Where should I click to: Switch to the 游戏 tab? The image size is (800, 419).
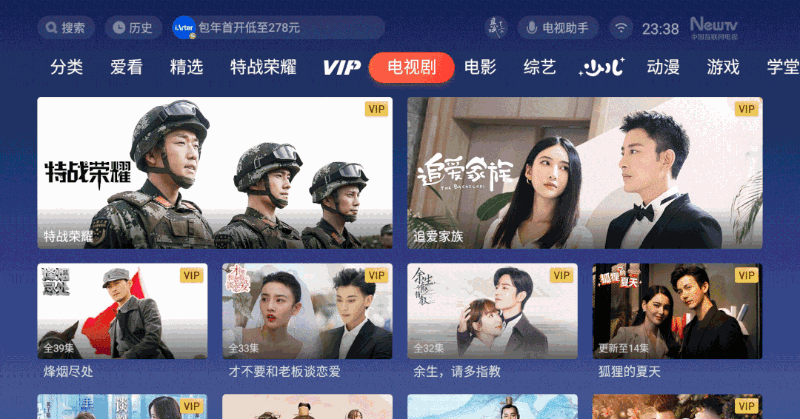pos(723,68)
